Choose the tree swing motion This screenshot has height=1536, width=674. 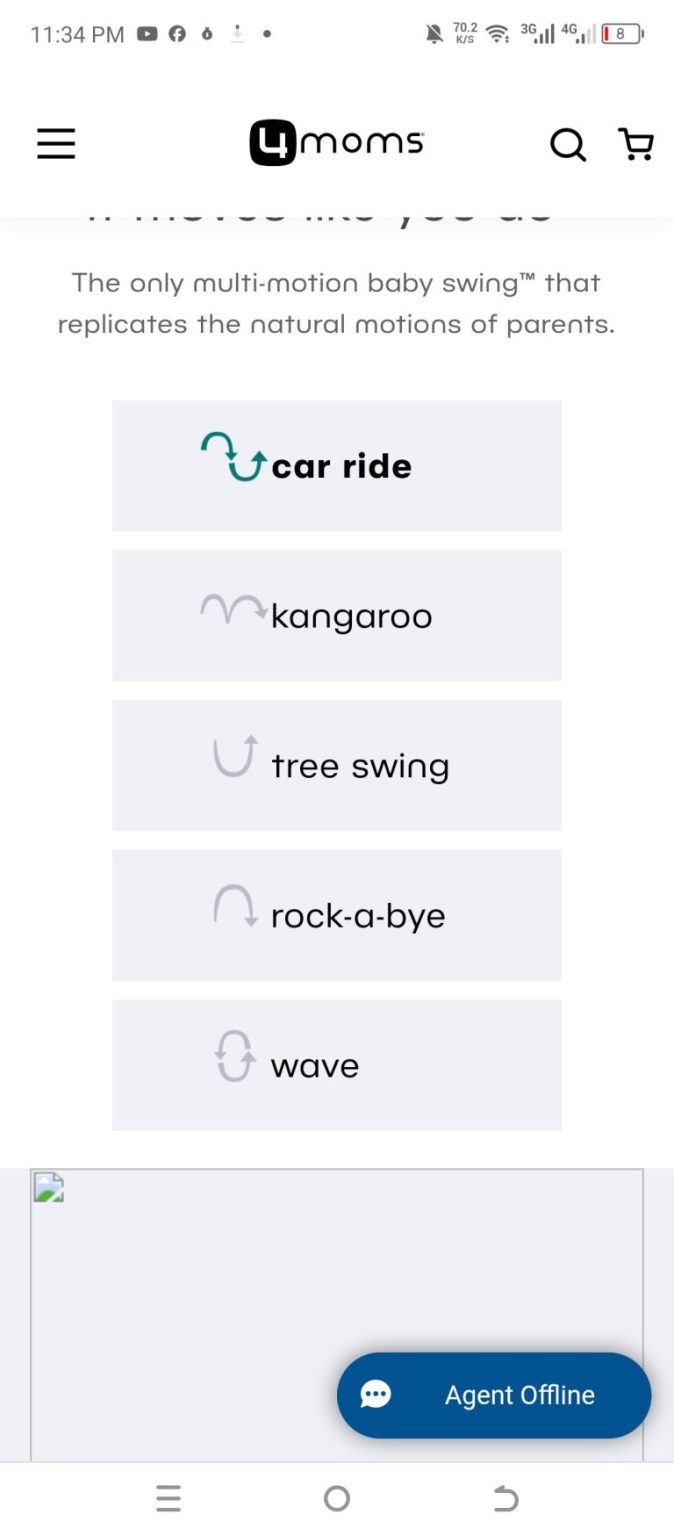336,765
